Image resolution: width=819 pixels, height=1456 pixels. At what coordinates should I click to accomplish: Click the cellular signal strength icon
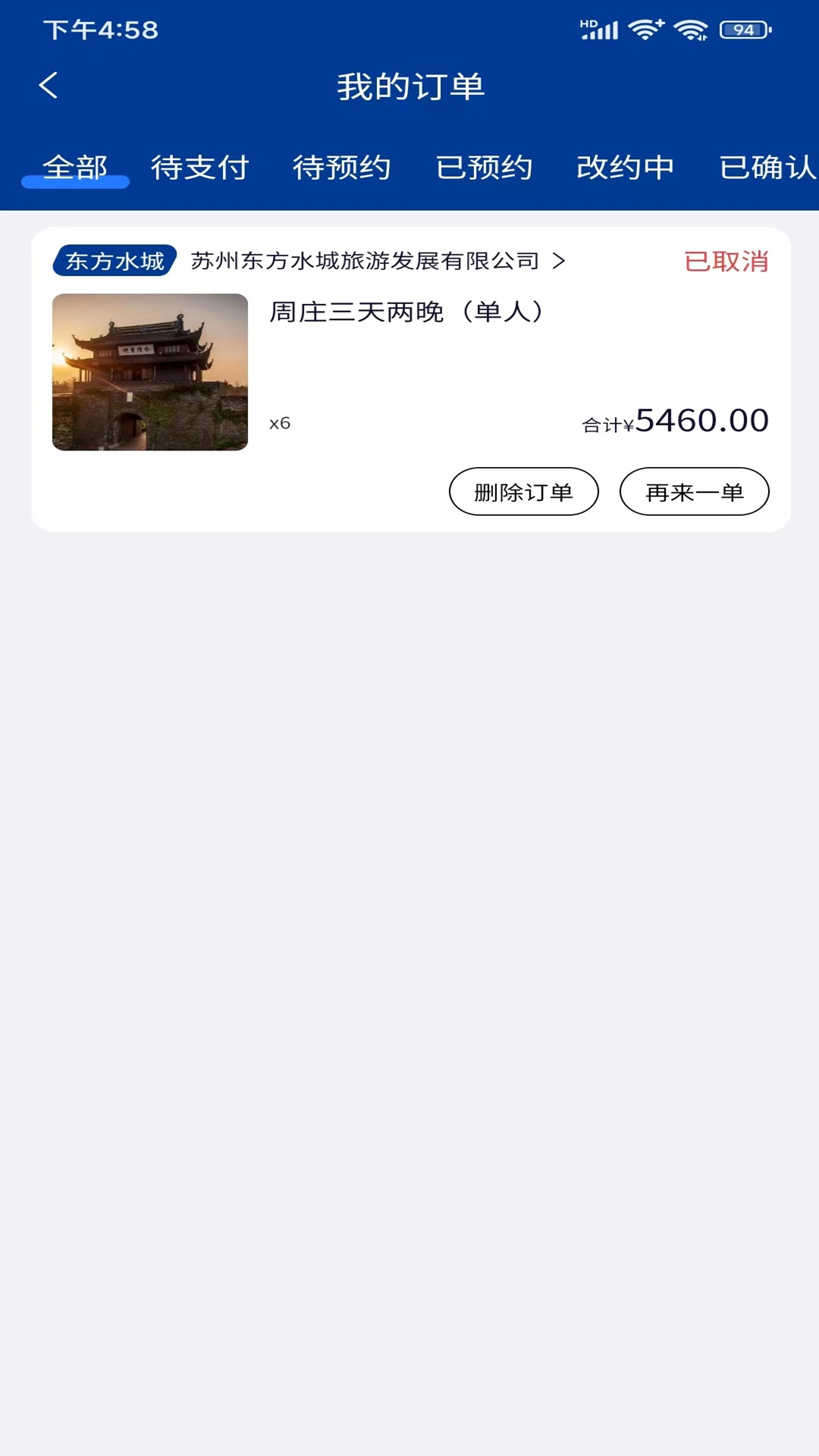coord(604,29)
